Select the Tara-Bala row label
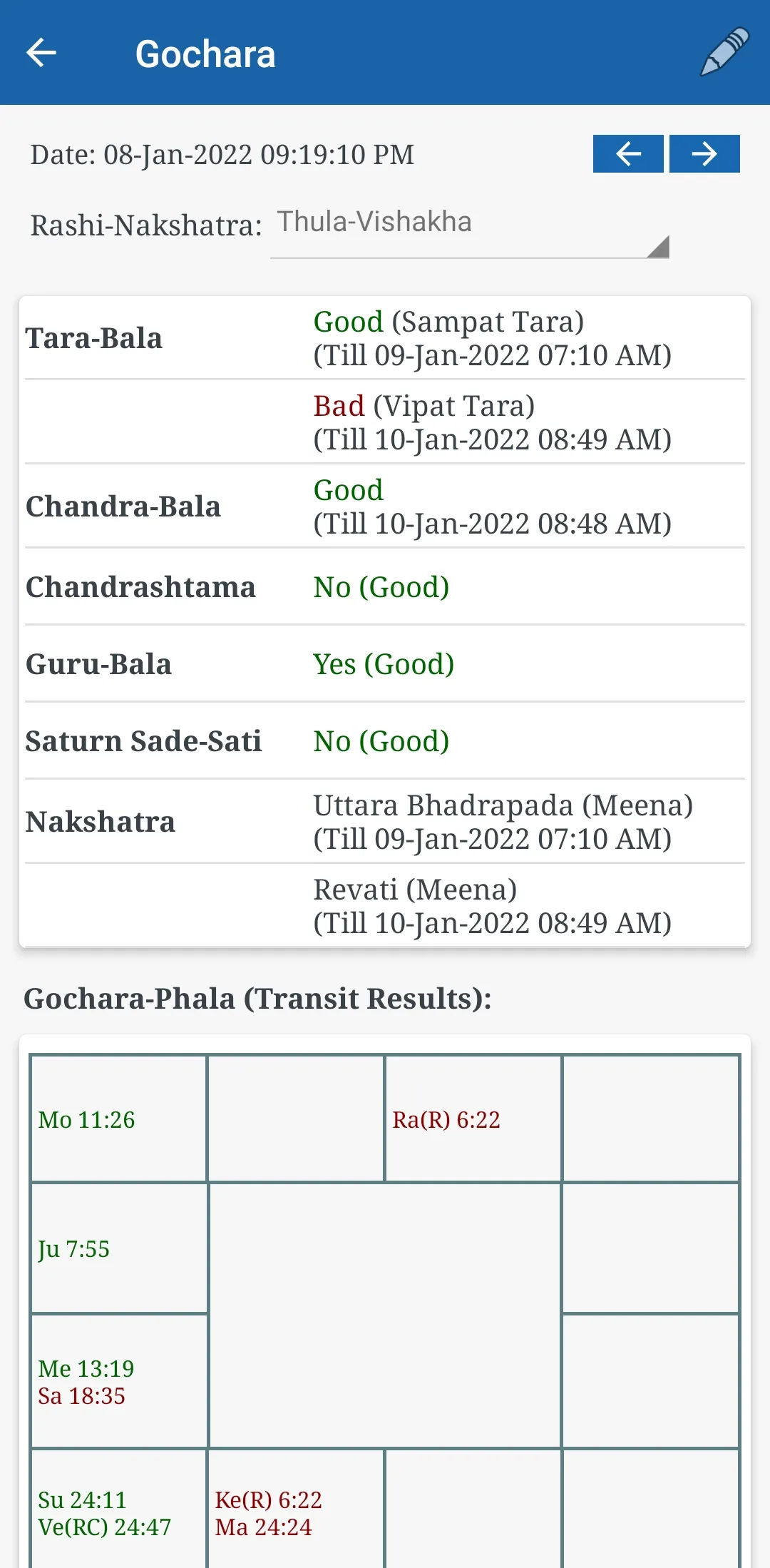The height and width of the screenshot is (1568, 770). (x=93, y=339)
